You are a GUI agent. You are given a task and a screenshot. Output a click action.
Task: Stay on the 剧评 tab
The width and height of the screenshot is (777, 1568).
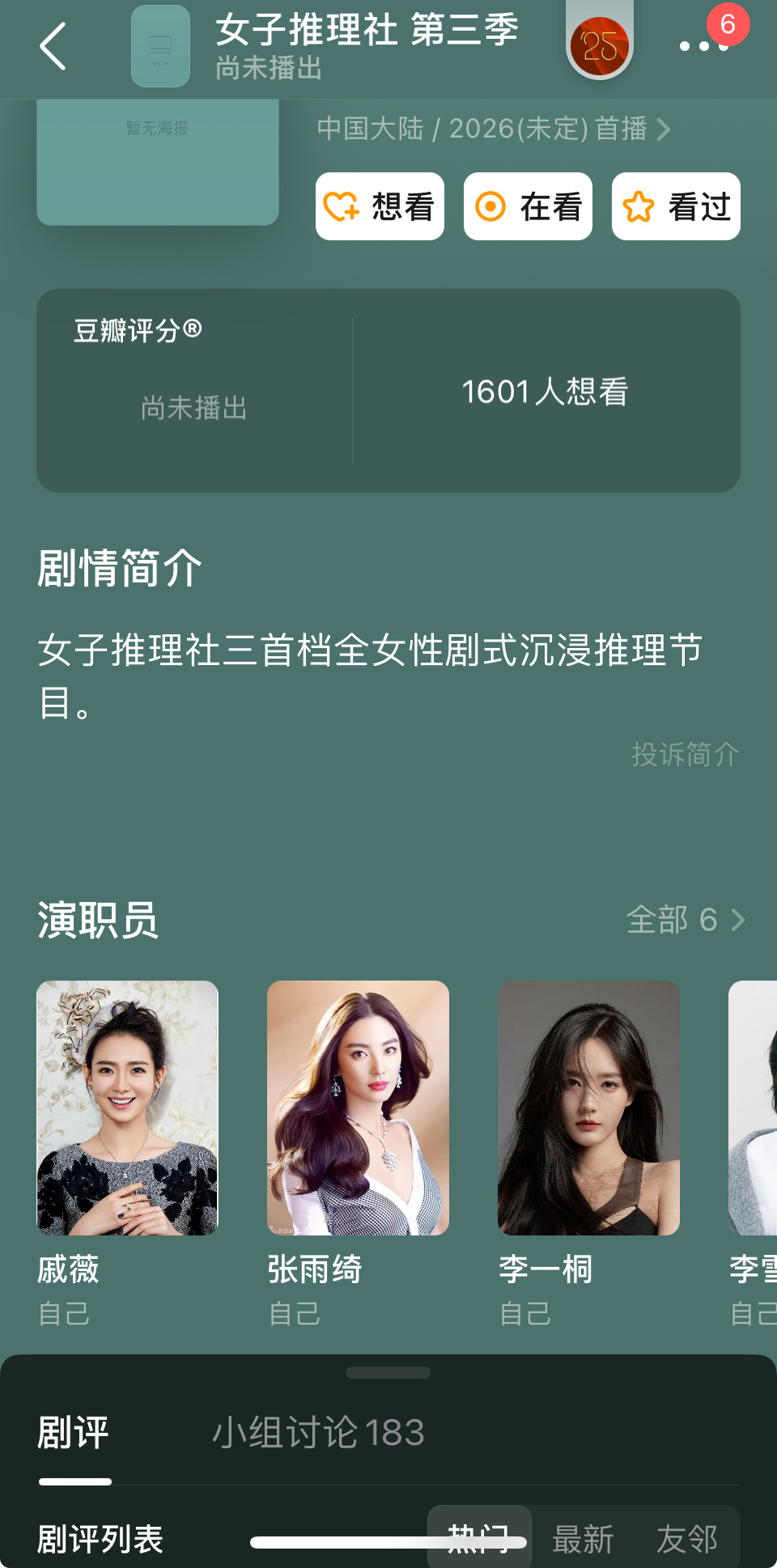tap(74, 1432)
